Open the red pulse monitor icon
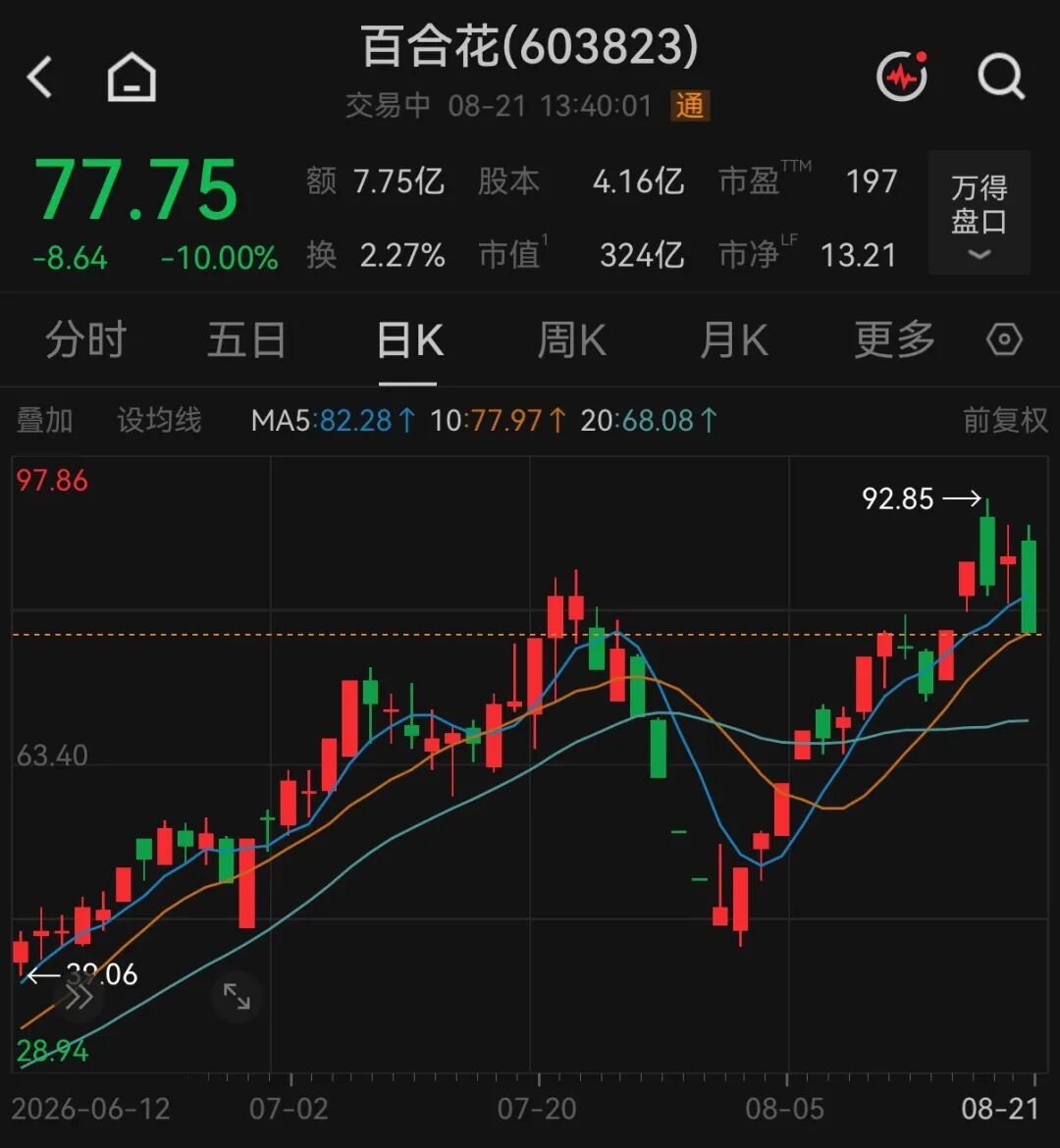 [903, 76]
